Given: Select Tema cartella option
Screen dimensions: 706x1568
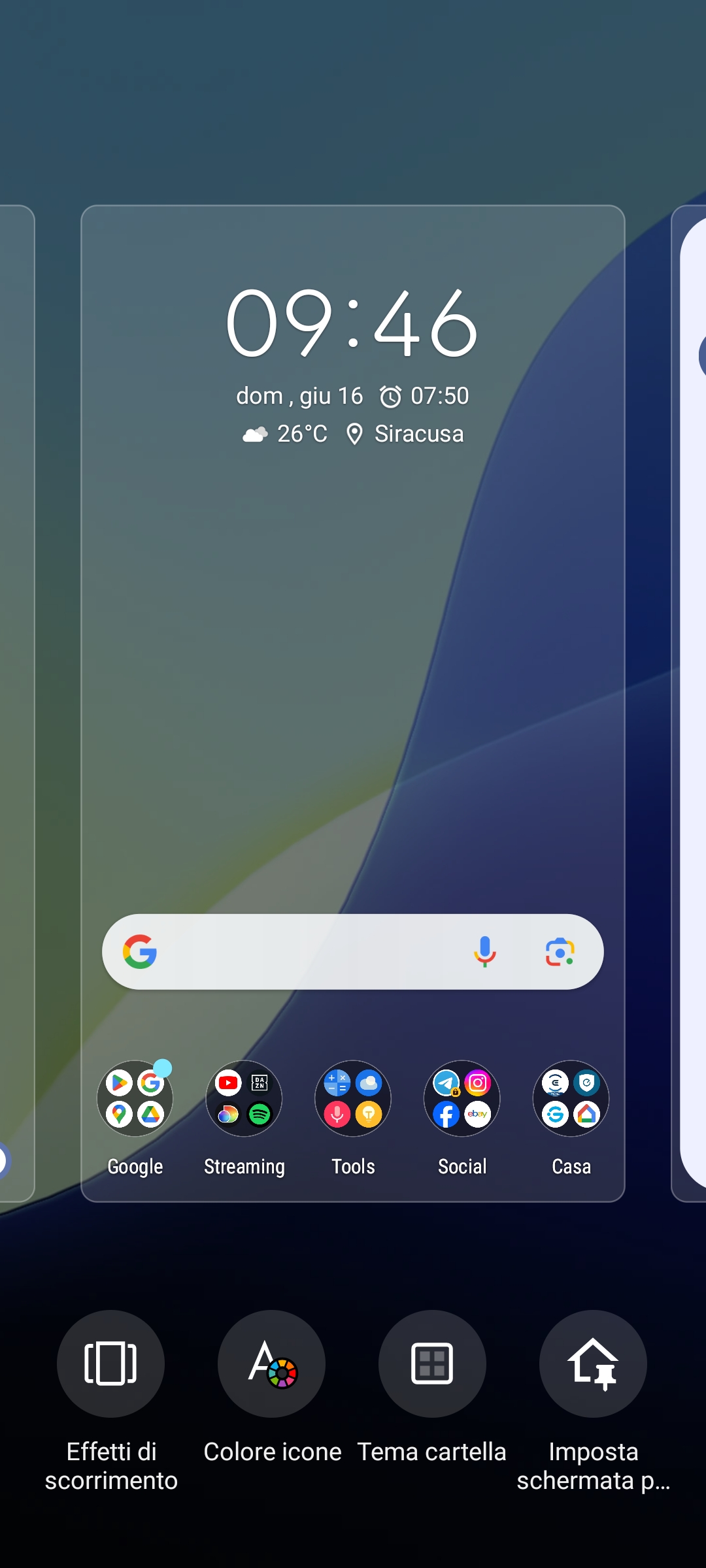Looking at the screenshot, I should tap(432, 1364).
